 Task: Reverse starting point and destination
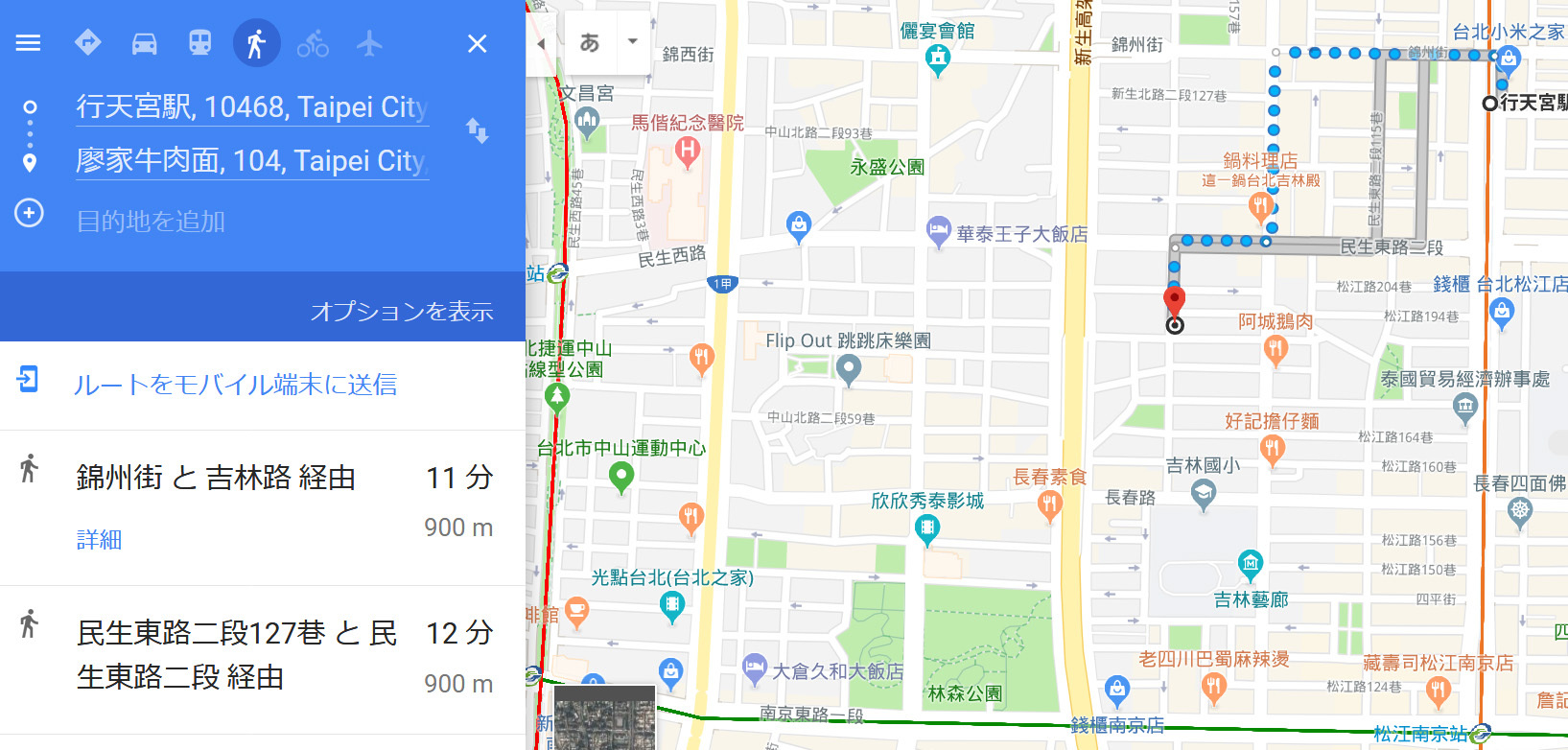click(x=477, y=130)
